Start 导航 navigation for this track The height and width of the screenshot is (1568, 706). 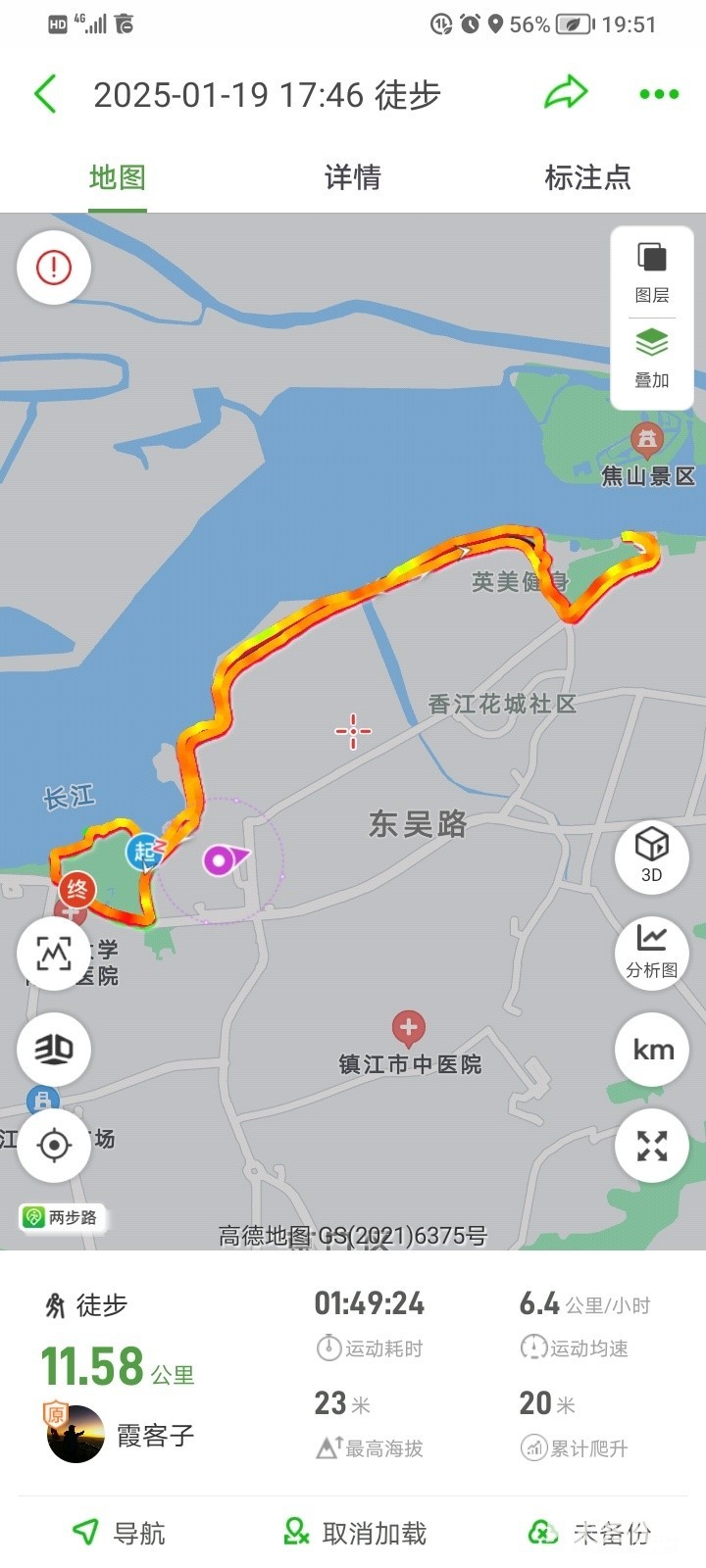click(x=119, y=1533)
